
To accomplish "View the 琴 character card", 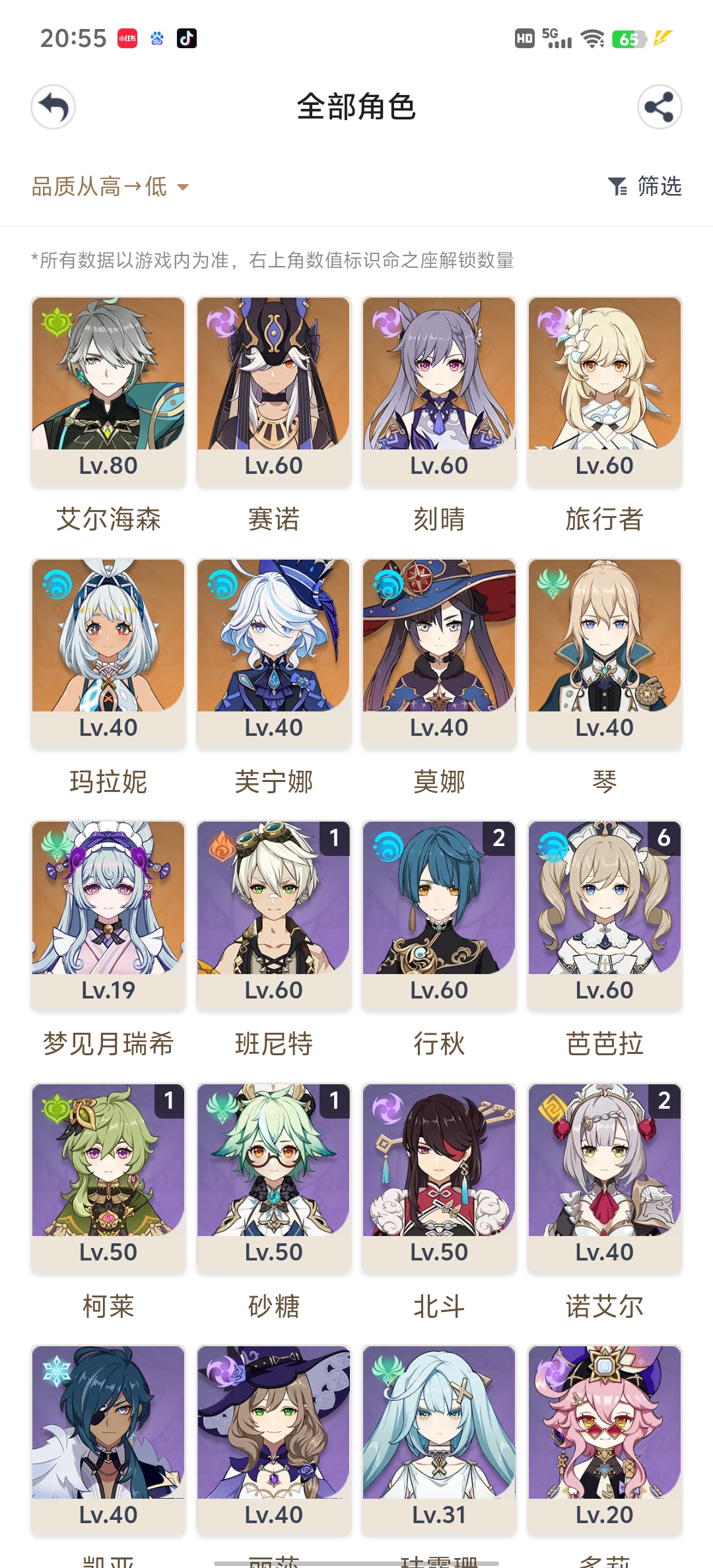I will [x=604, y=653].
